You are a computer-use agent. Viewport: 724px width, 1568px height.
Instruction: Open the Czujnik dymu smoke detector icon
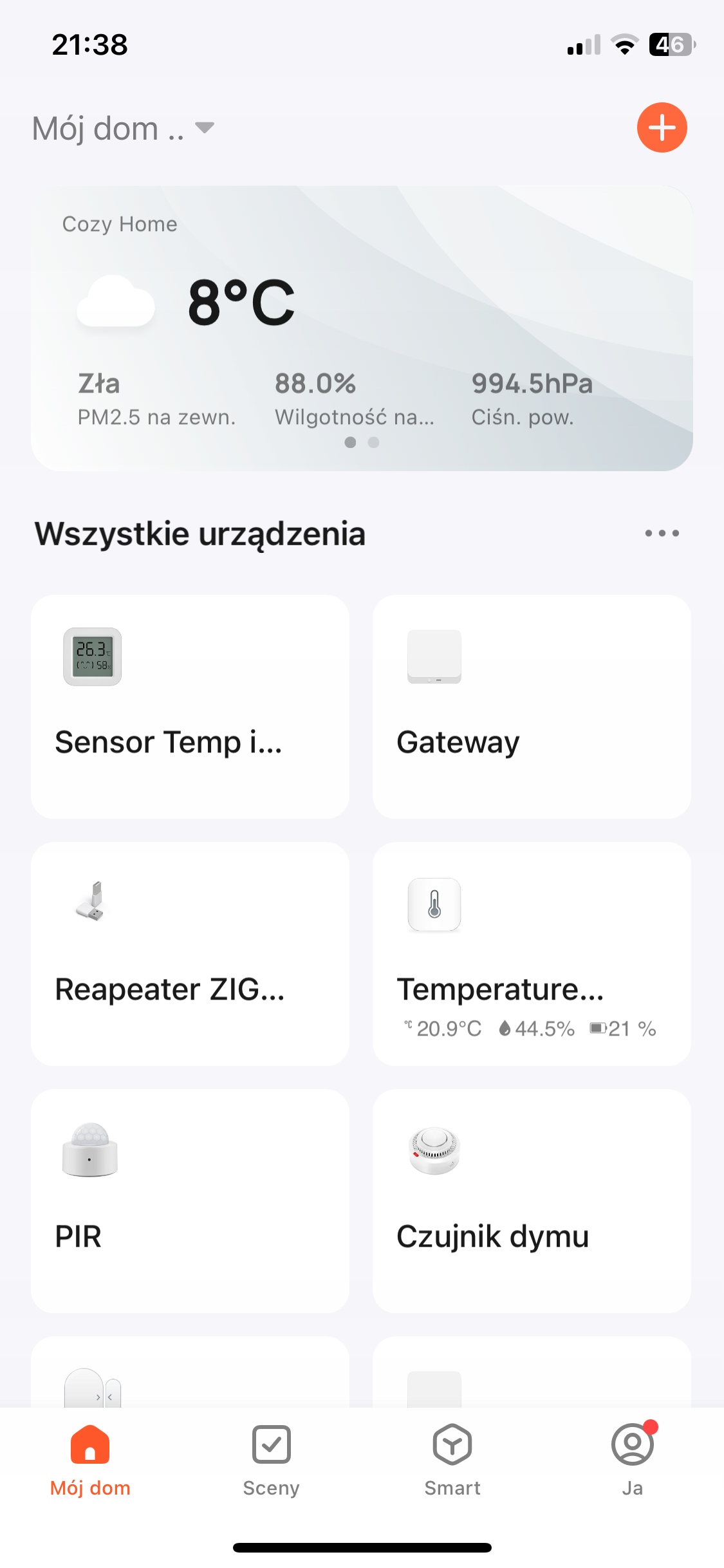pyautogui.click(x=434, y=1152)
